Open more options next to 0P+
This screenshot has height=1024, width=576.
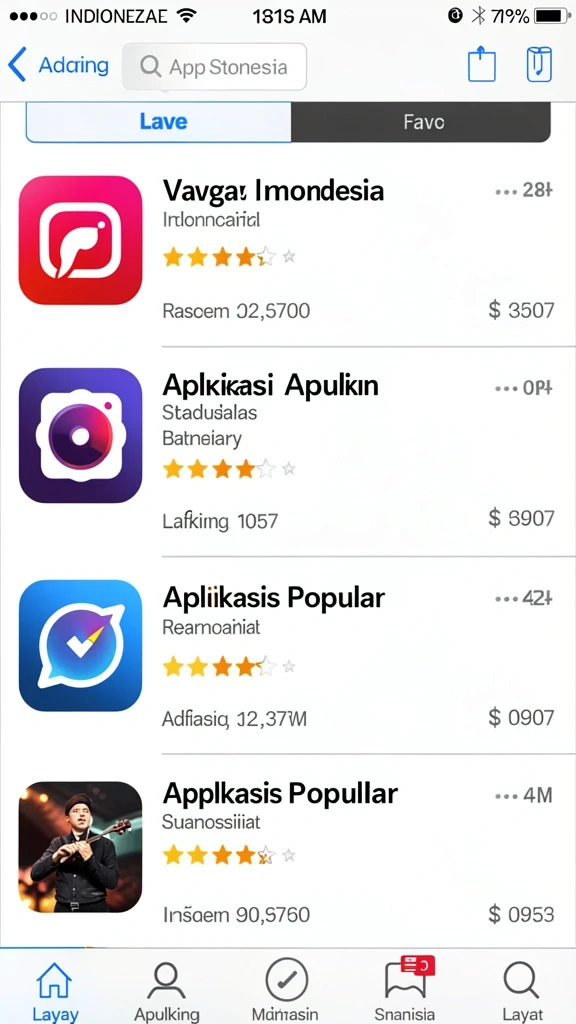[x=506, y=389]
